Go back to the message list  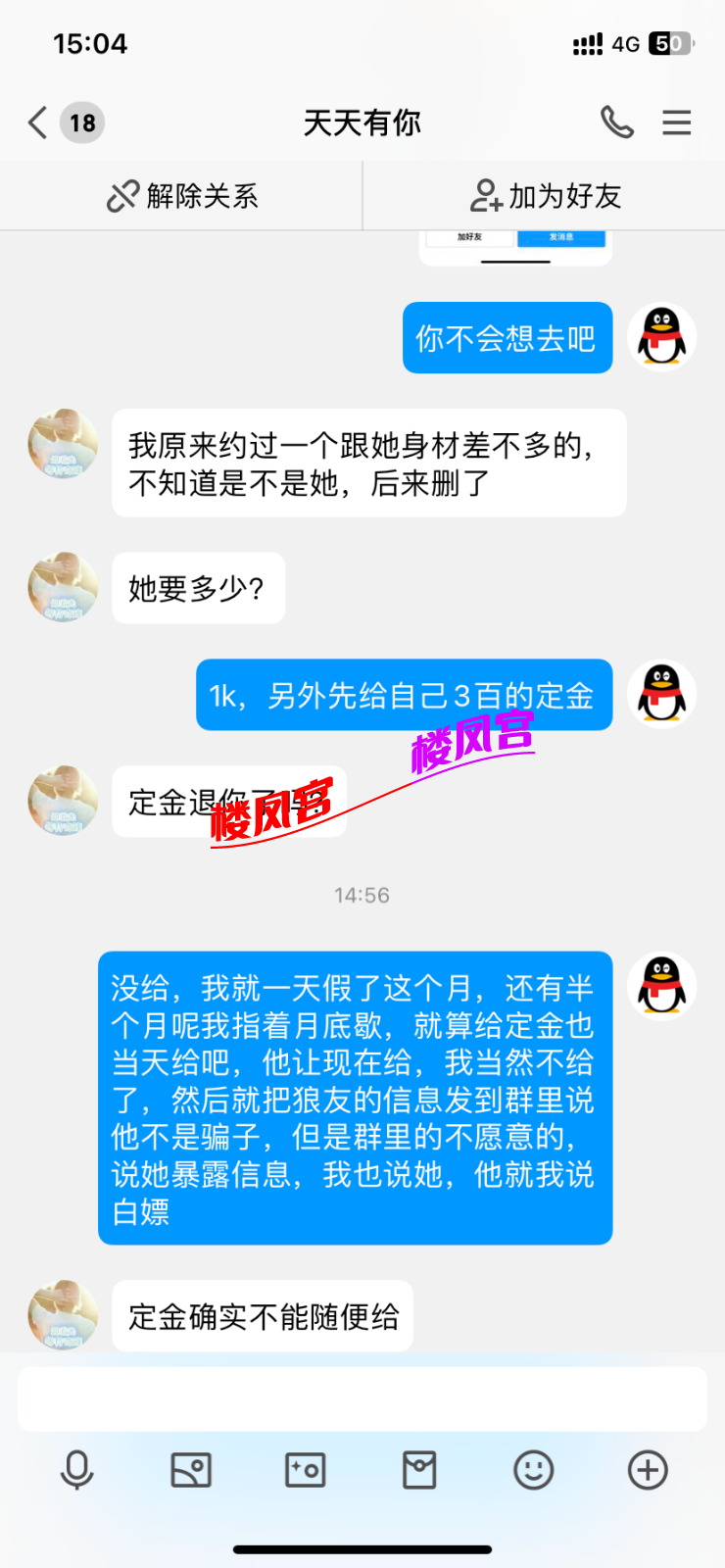(39, 122)
